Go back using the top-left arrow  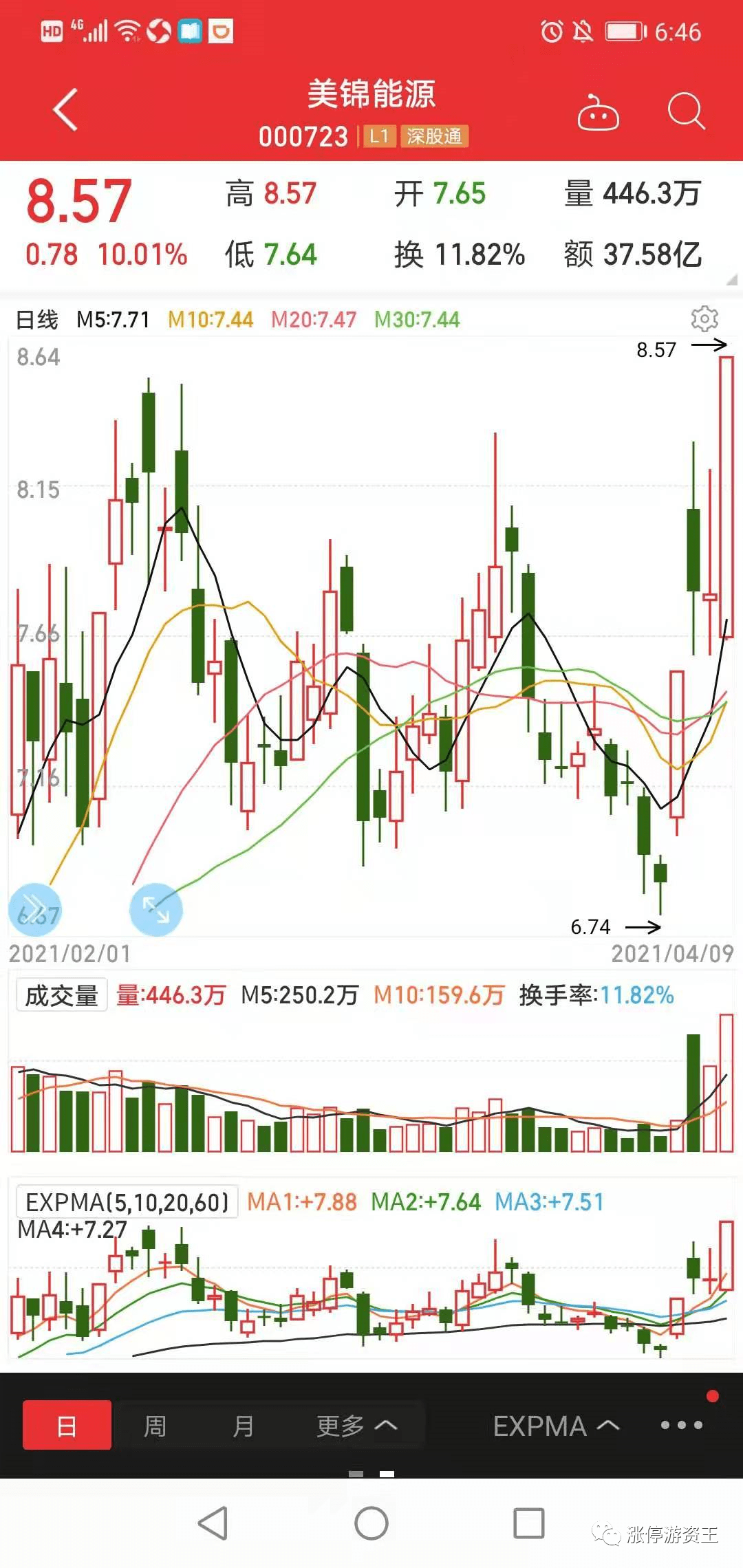[x=66, y=110]
